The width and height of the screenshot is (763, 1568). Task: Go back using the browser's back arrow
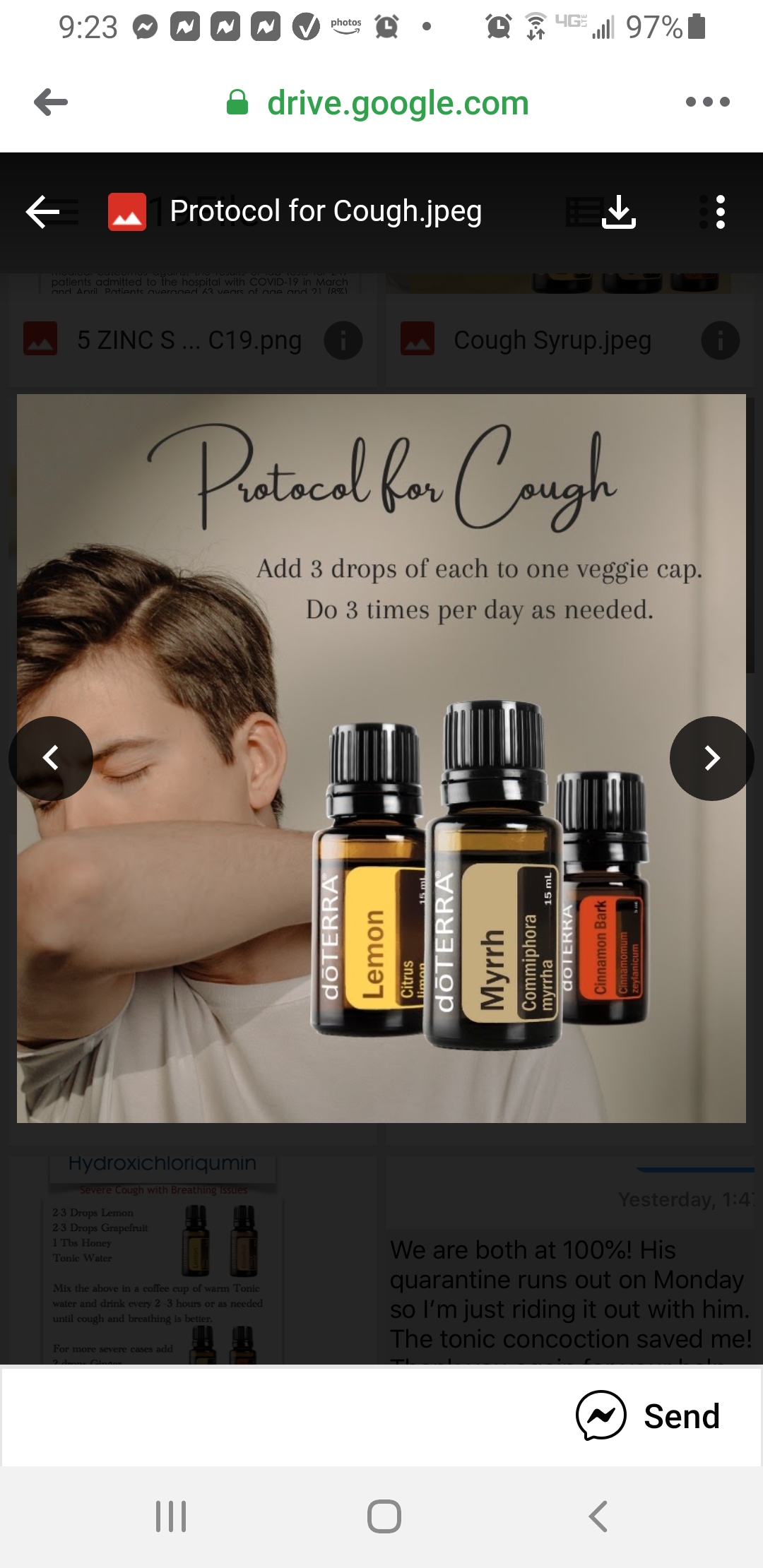(x=51, y=102)
